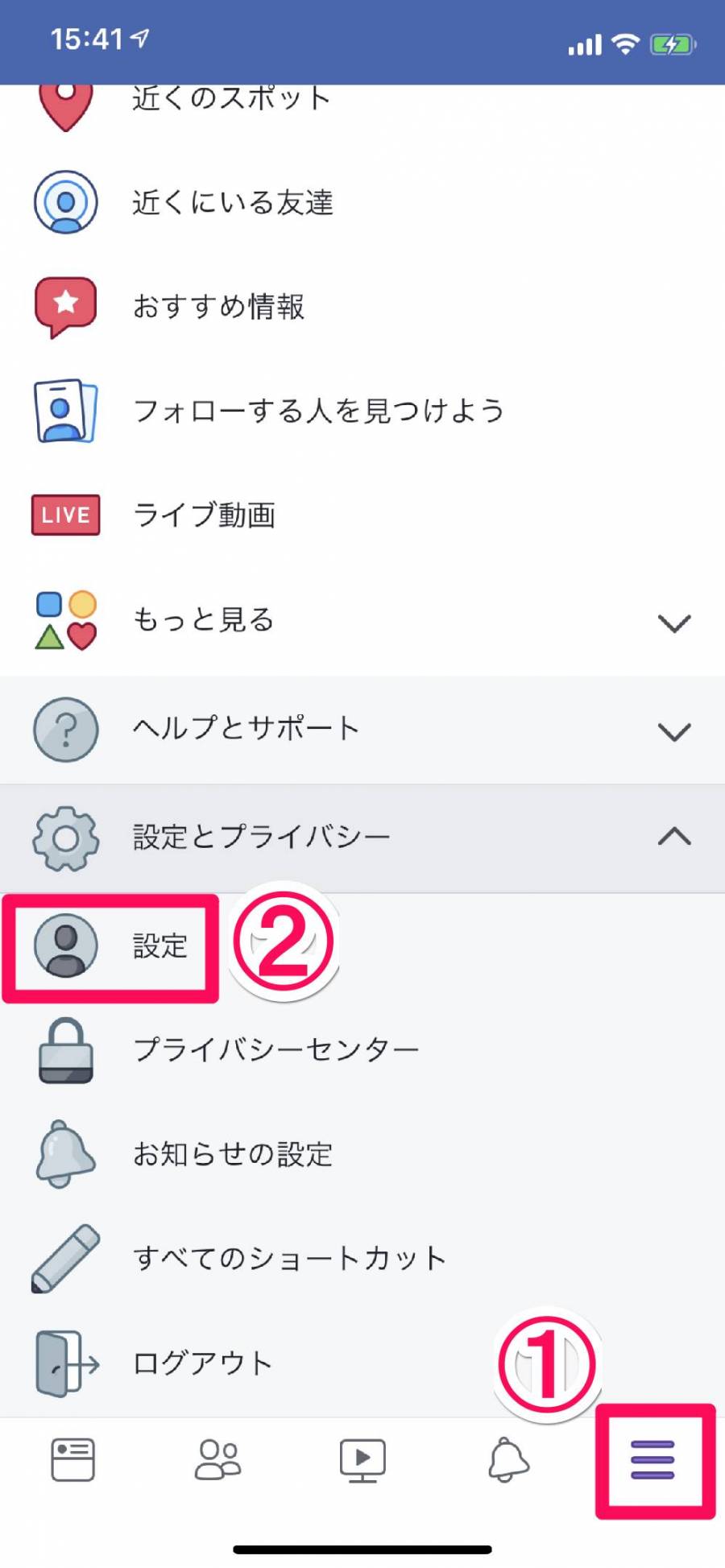Open 近くにいる友達 (Nearby Friends)

362,202
